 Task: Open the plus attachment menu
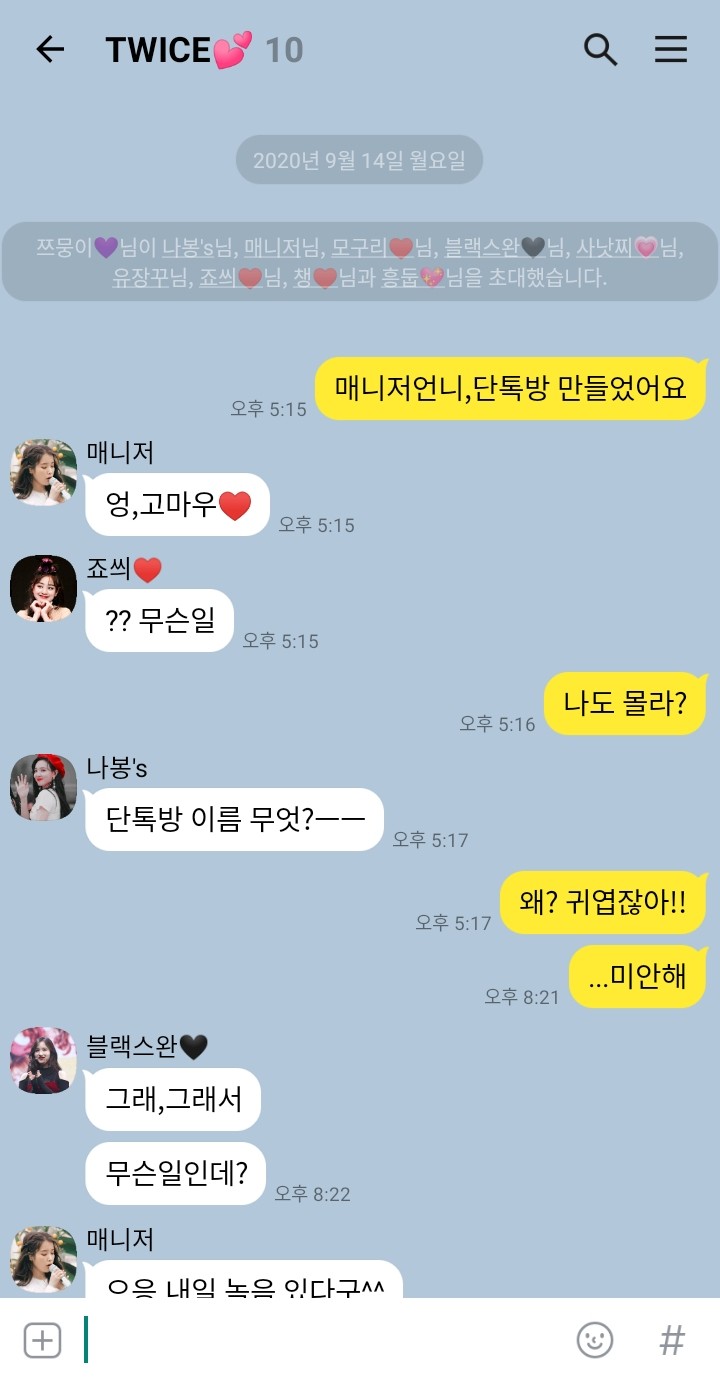(x=42, y=1340)
